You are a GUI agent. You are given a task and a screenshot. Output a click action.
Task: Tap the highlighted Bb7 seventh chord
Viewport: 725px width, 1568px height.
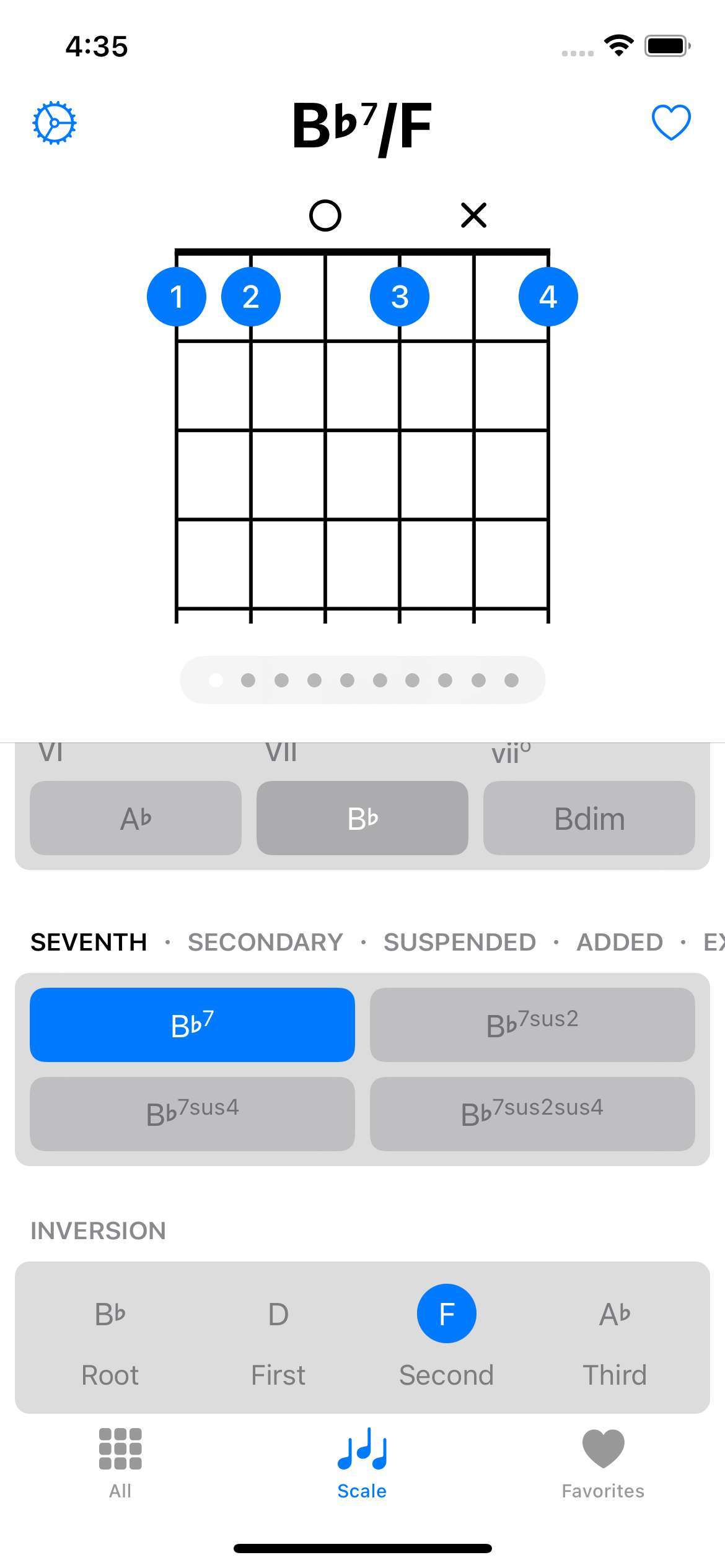(192, 1025)
